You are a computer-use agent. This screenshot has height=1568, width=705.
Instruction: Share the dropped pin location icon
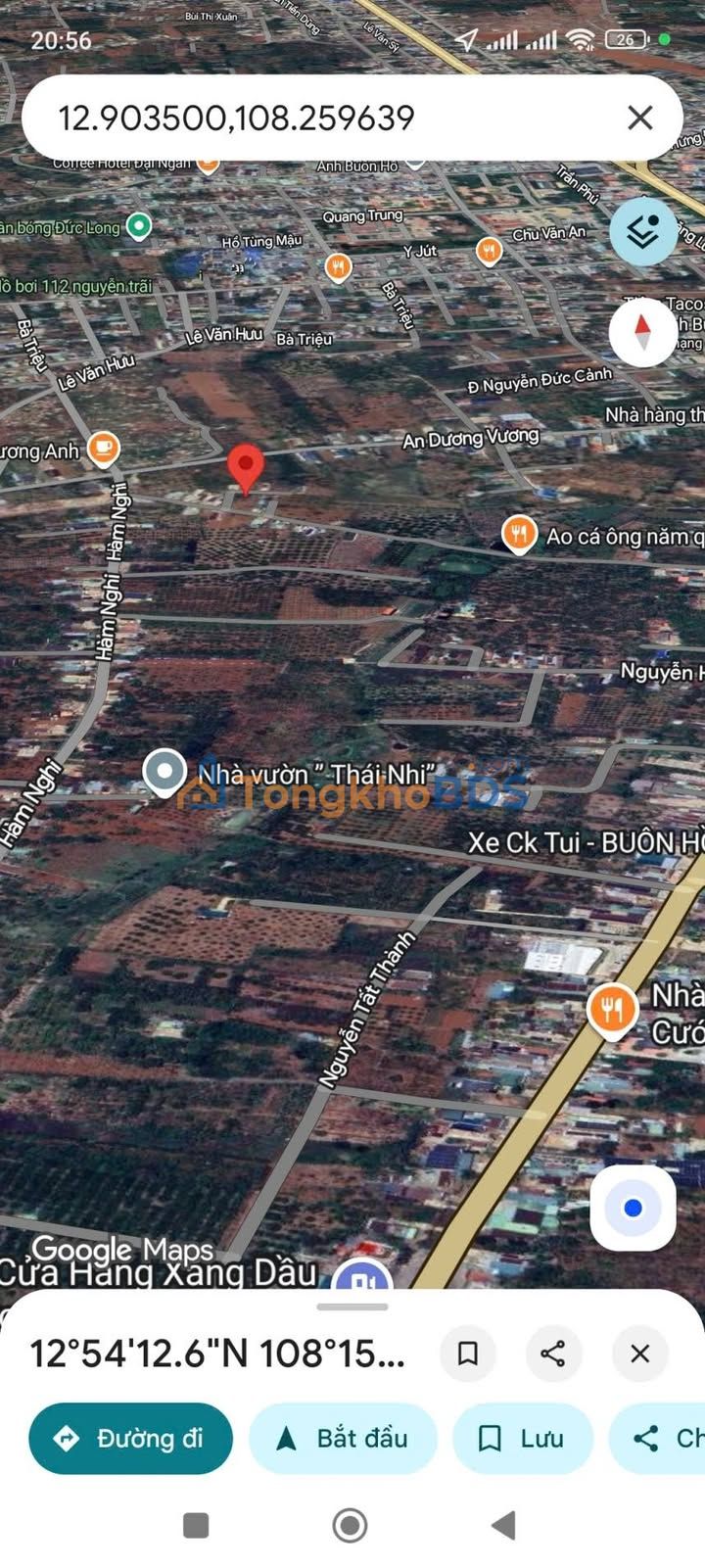click(552, 1354)
